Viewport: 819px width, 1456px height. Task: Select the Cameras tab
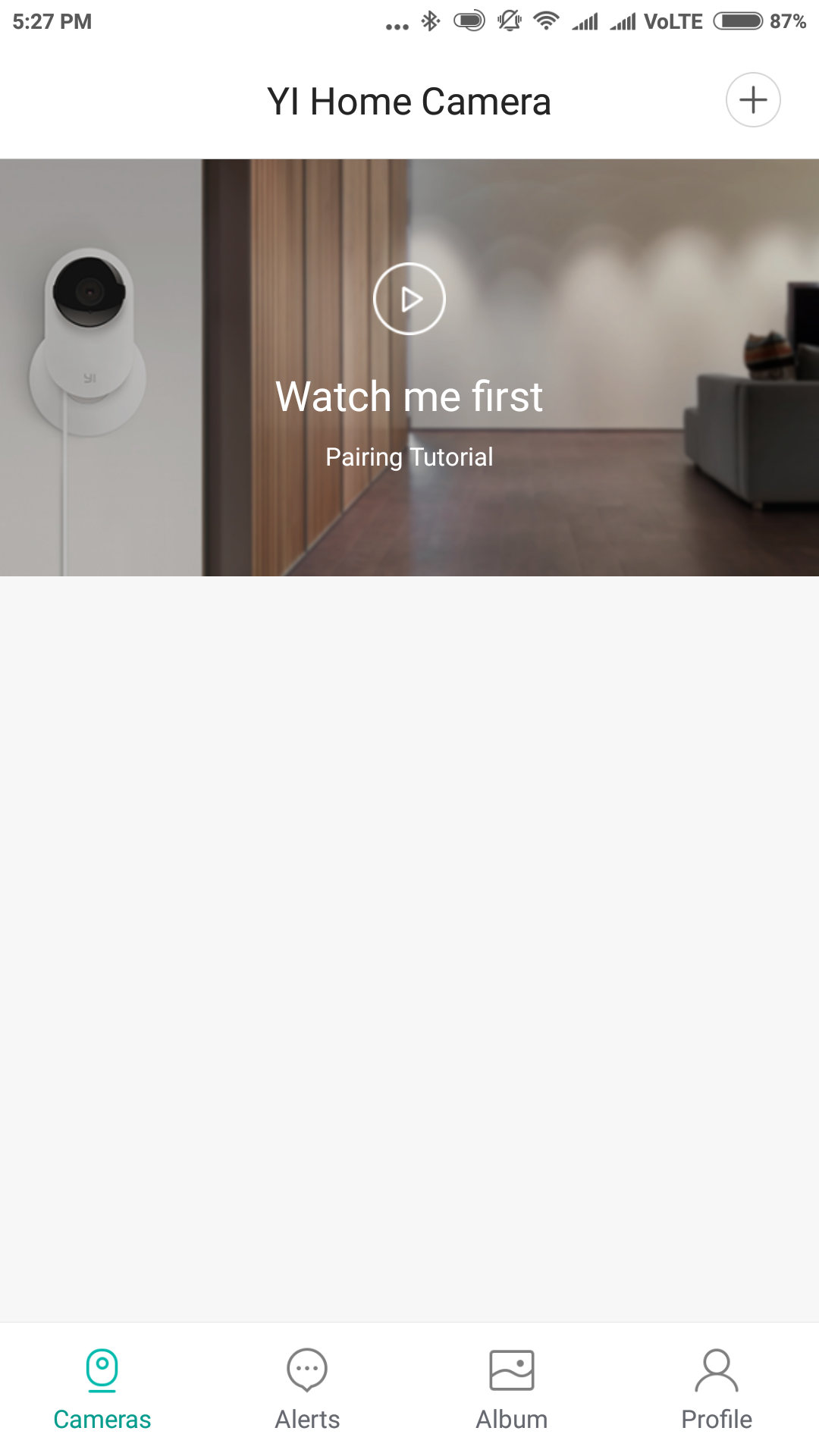[102, 1389]
